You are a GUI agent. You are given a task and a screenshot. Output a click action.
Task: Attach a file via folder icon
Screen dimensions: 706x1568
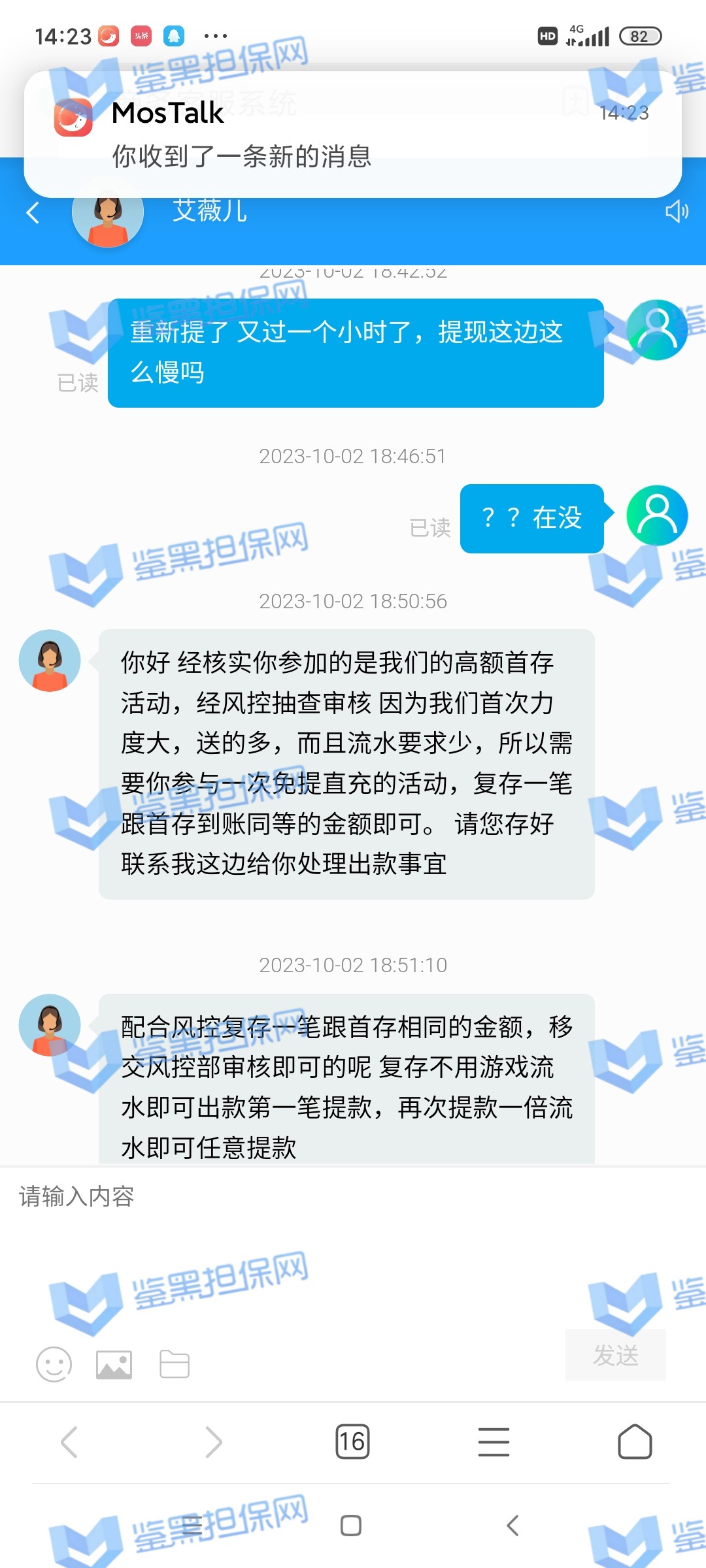[x=175, y=1364]
